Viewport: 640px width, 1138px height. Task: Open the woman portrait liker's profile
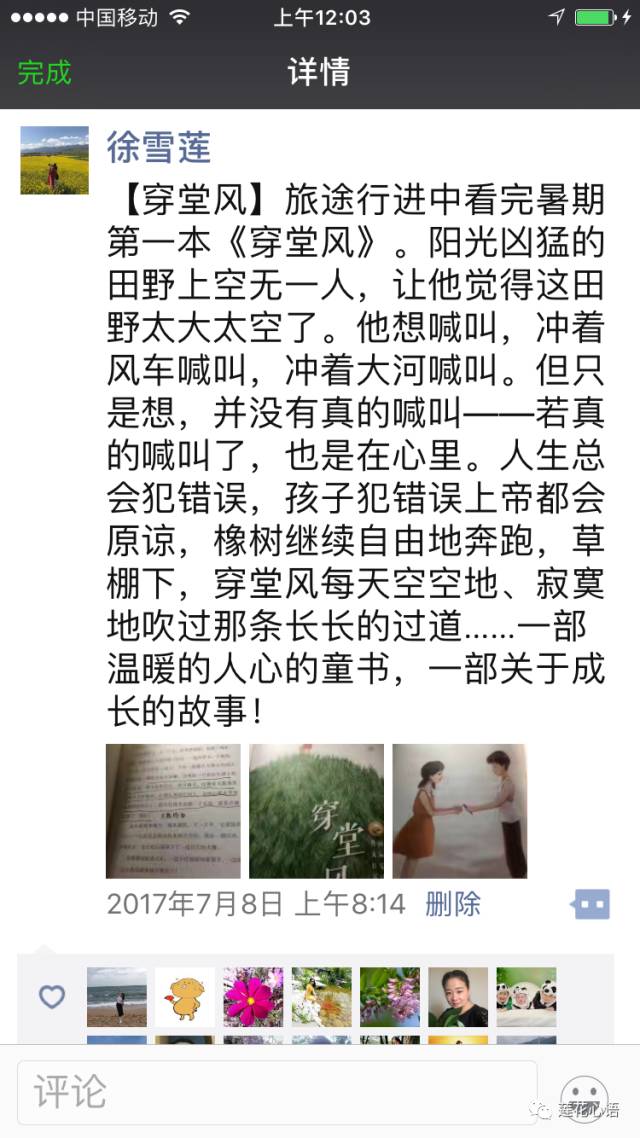tap(458, 996)
